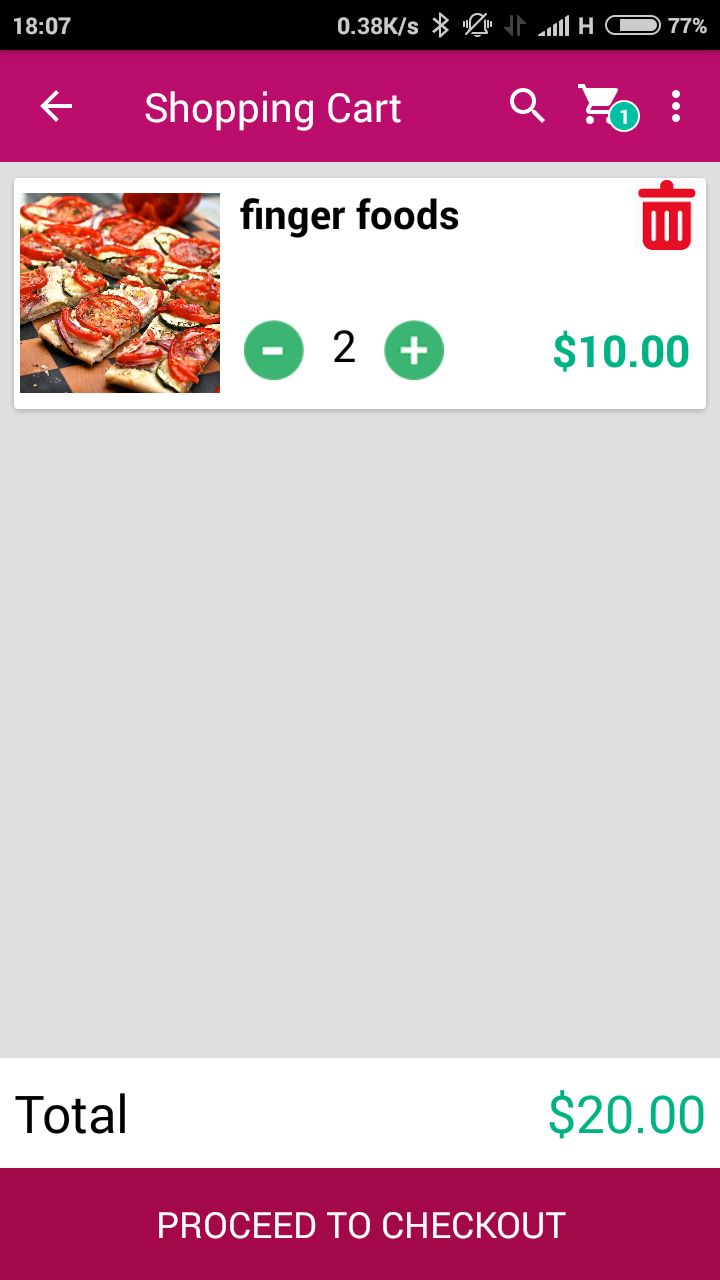720x1280 pixels.
Task: Open the finger foods product image
Action: coord(120,293)
